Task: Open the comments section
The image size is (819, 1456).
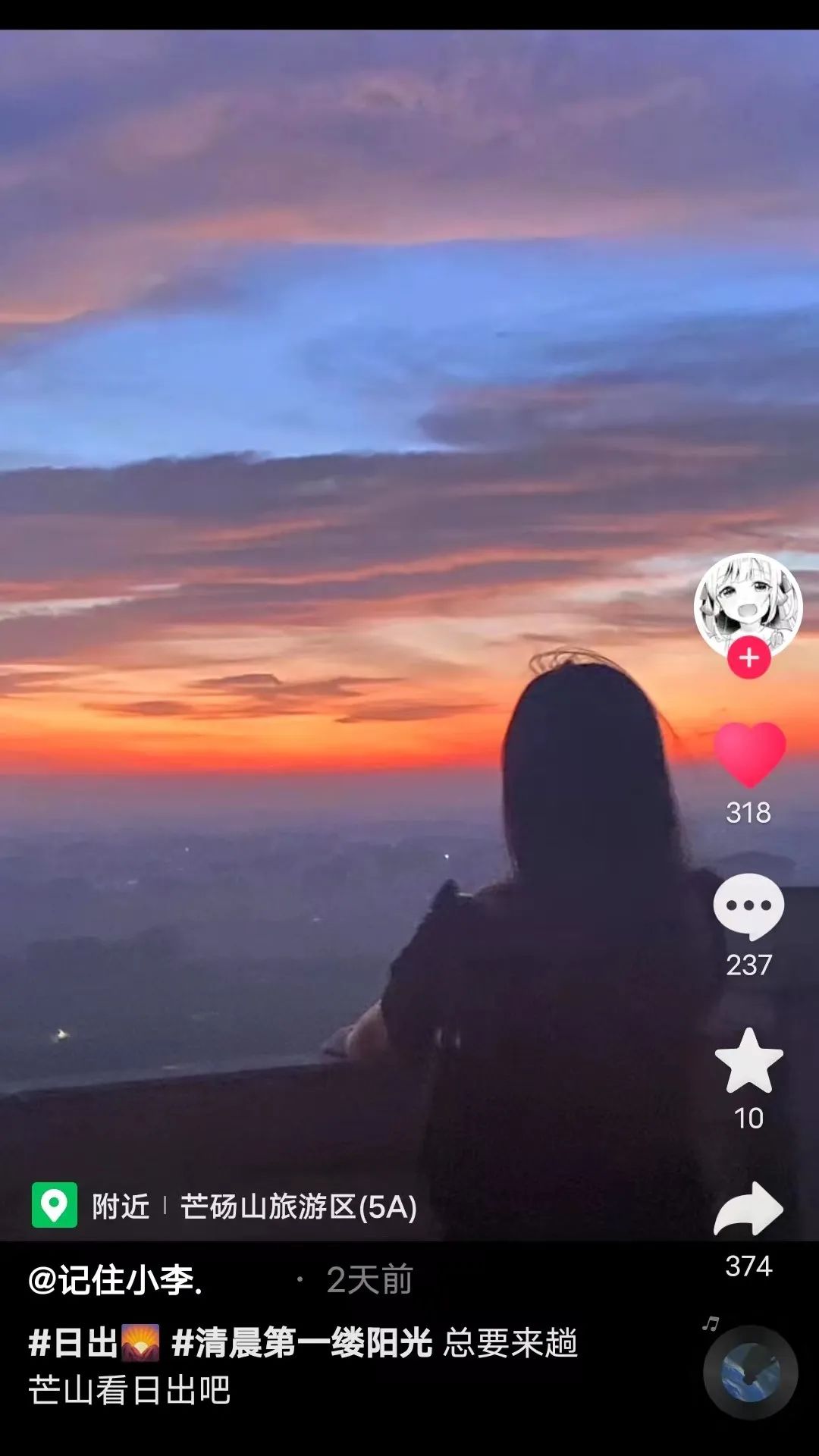Action: point(748,906)
